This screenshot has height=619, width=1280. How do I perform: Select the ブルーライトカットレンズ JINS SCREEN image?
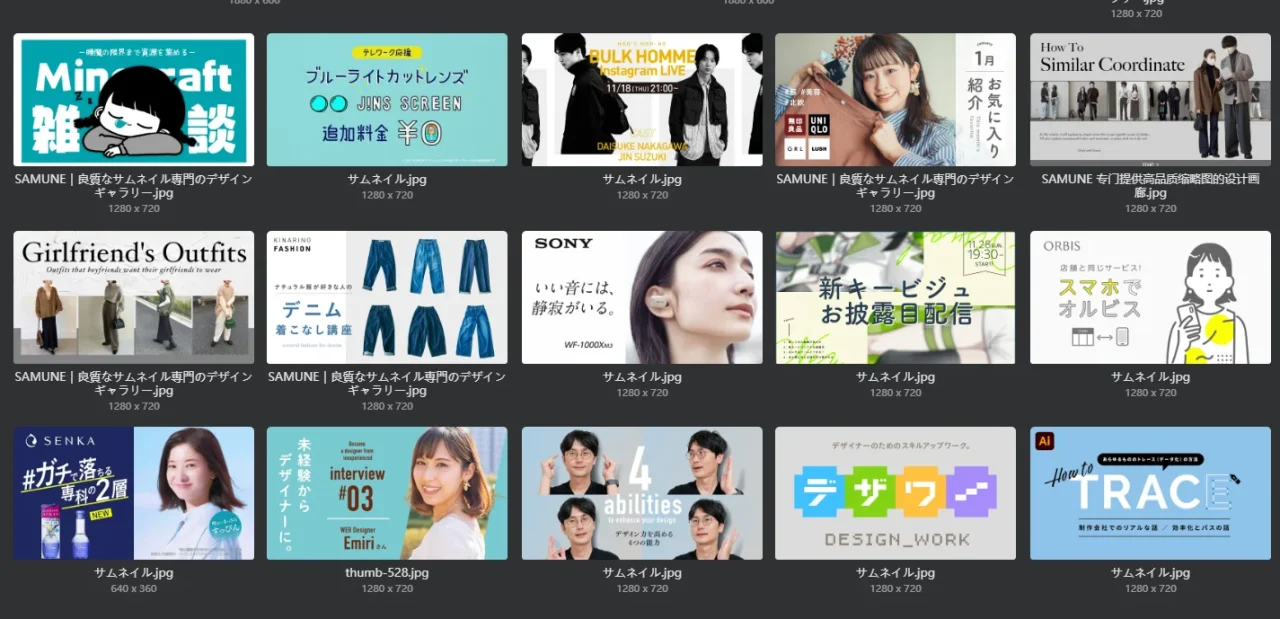click(x=387, y=99)
